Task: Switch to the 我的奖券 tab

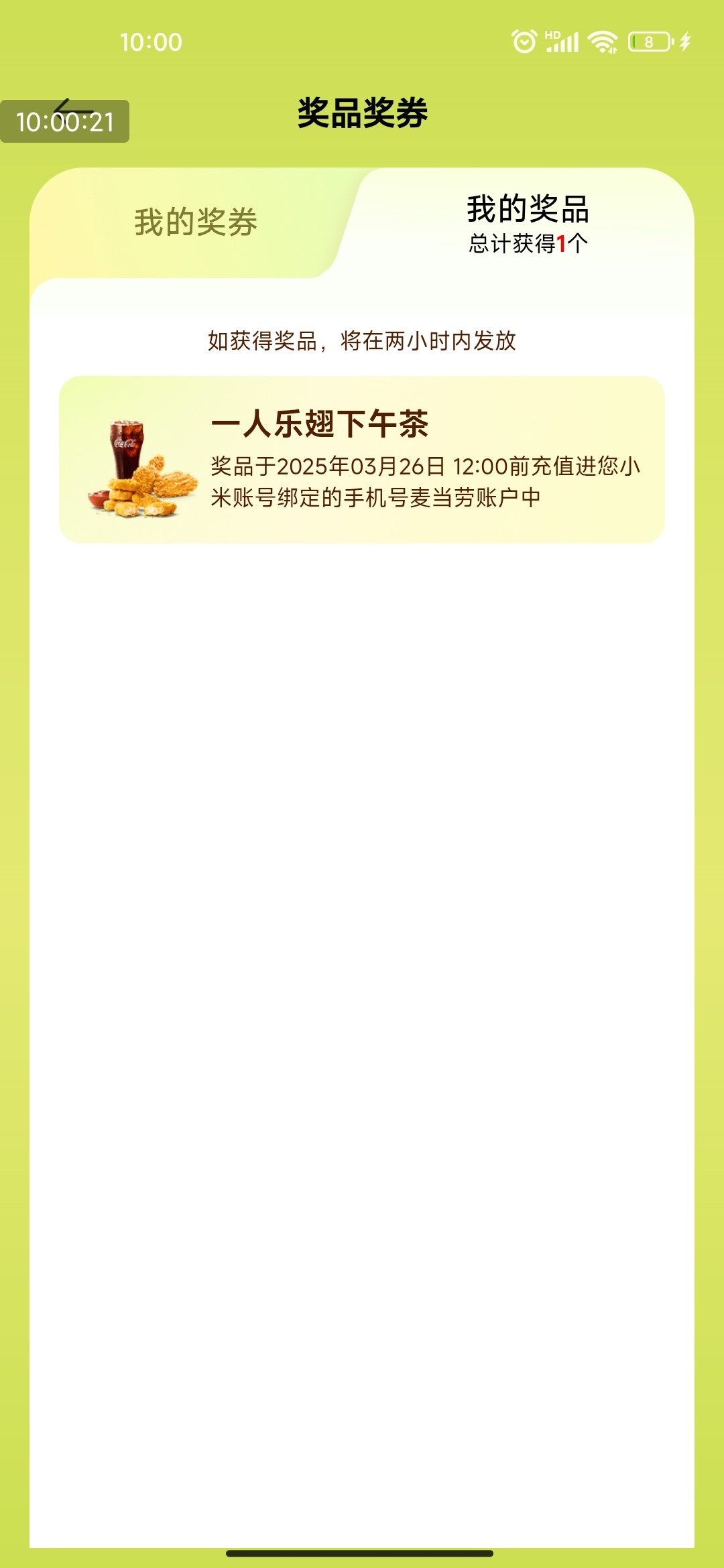Action: click(x=195, y=222)
